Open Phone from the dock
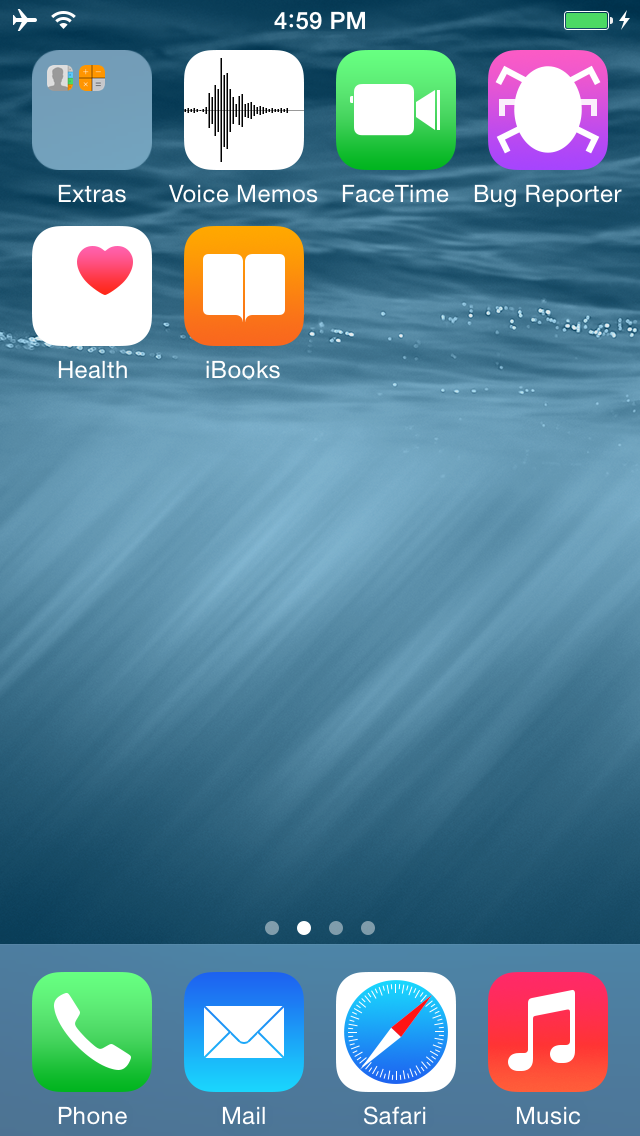This screenshot has width=640, height=1136. click(x=92, y=1032)
